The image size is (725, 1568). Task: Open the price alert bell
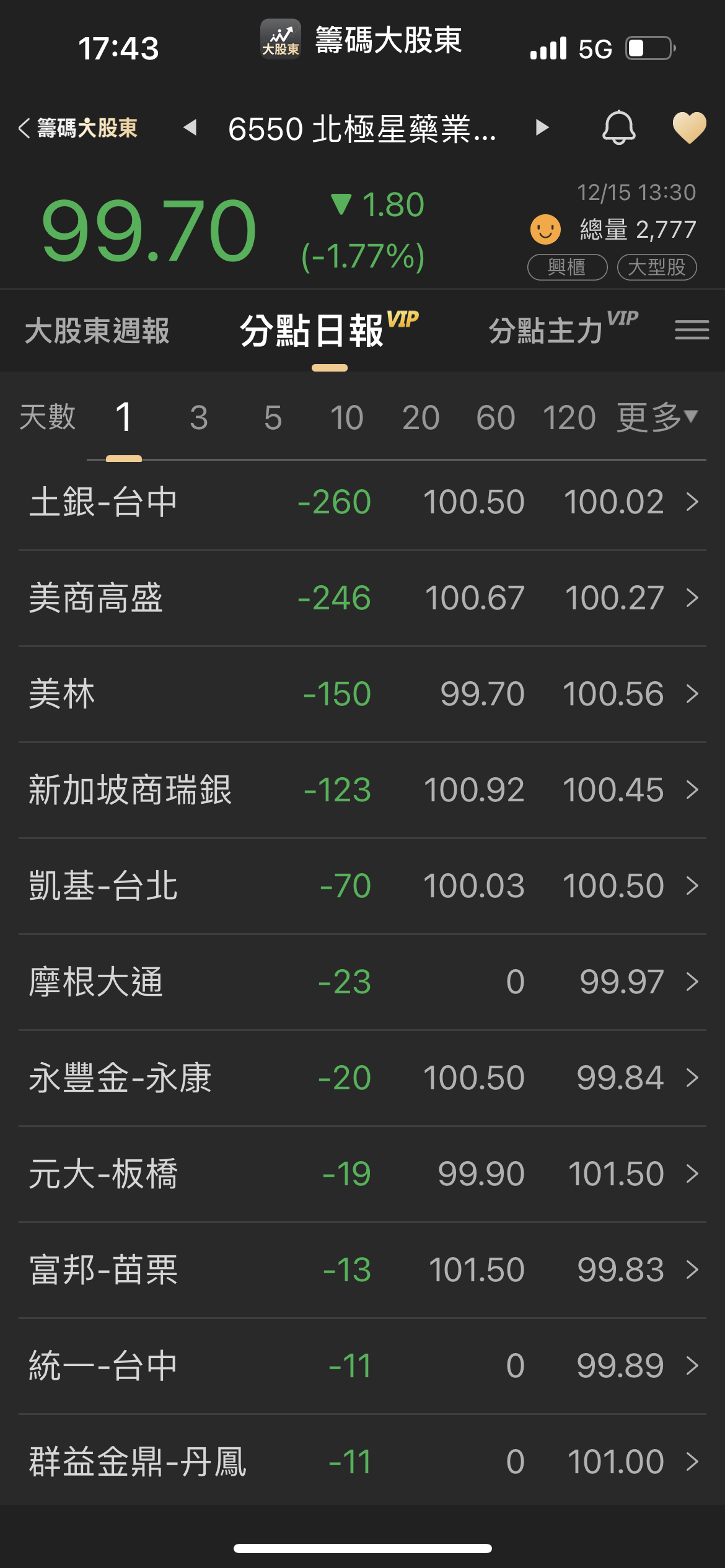pyautogui.click(x=618, y=128)
